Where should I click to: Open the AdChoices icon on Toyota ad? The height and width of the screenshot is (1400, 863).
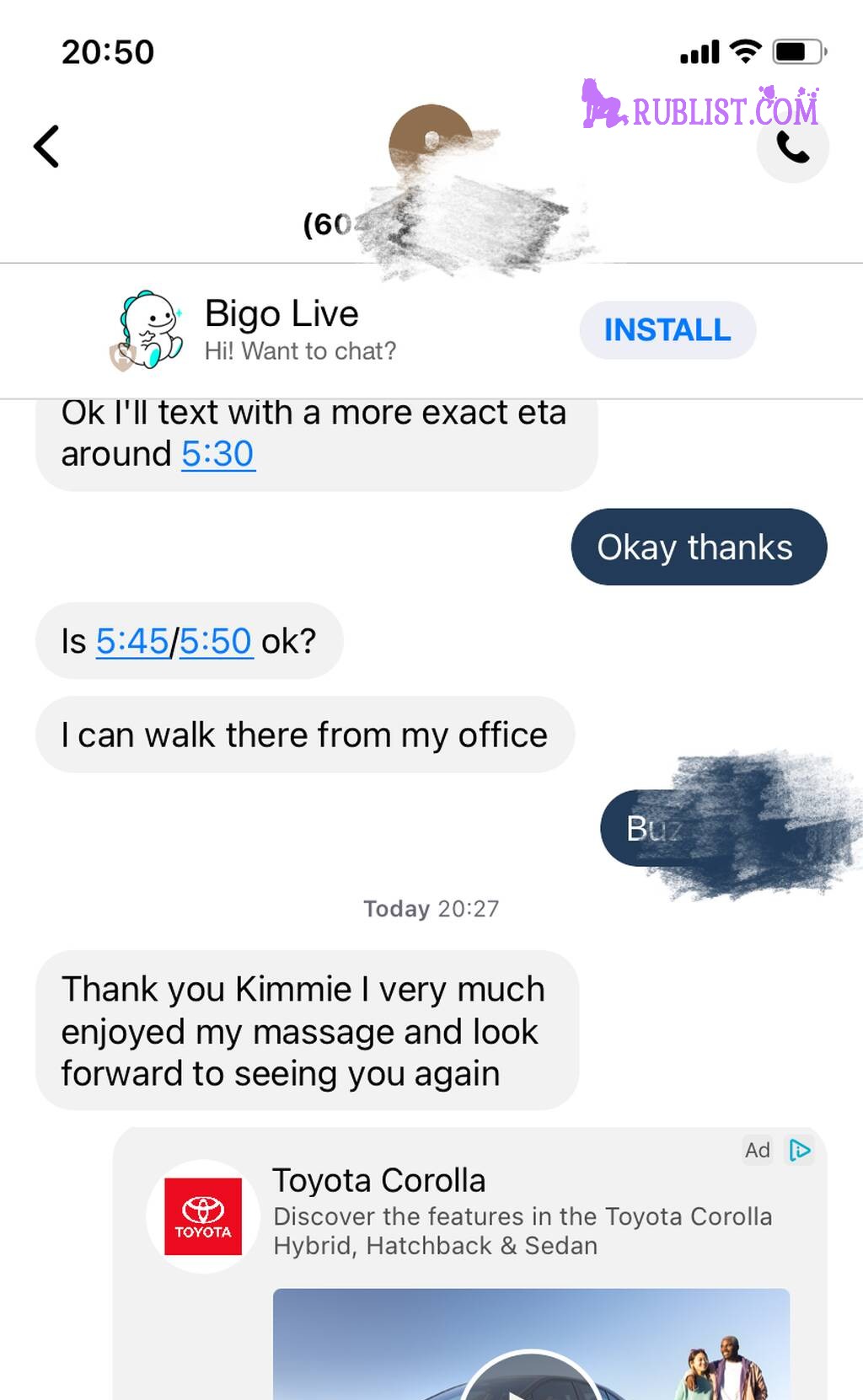(799, 1150)
